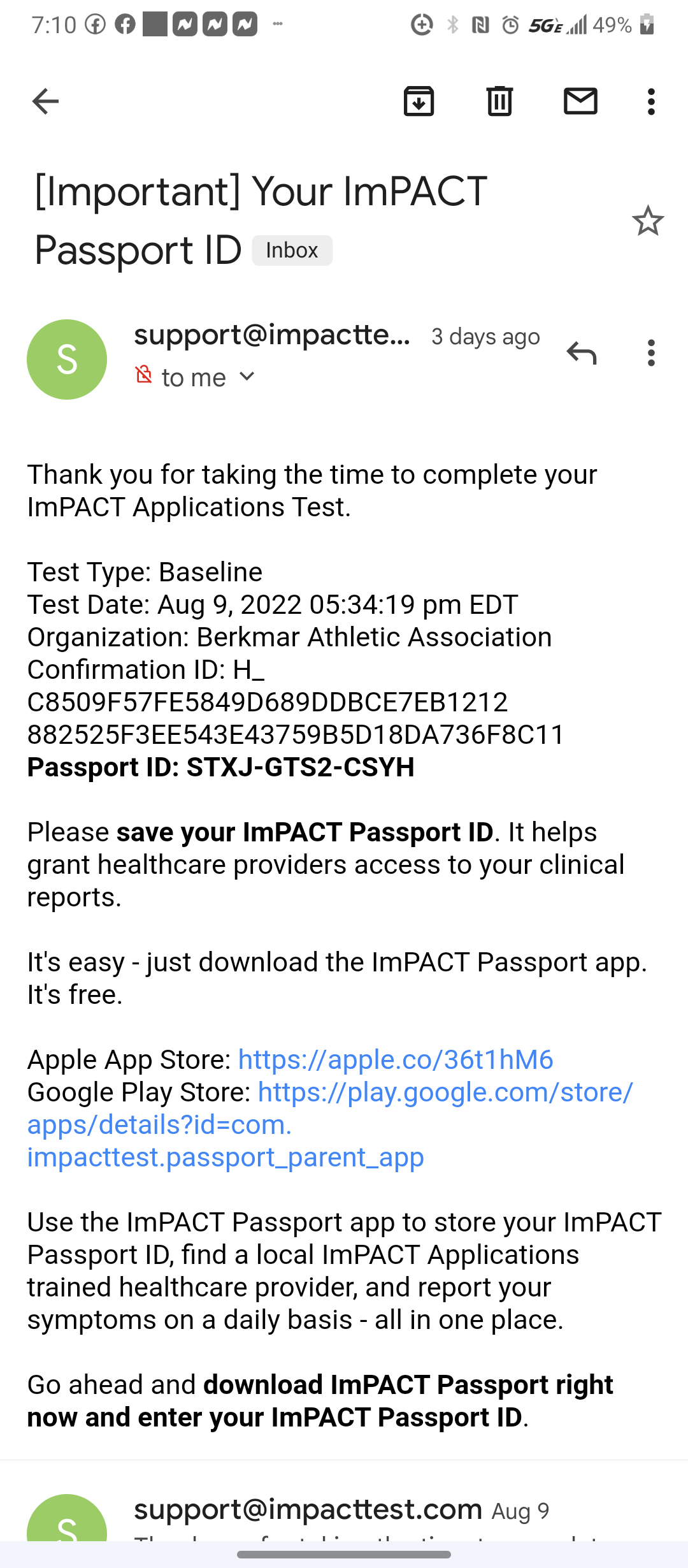Open the top app bar overflow menu
The width and height of the screenshot is (688, 1568).
coord(650,101)
